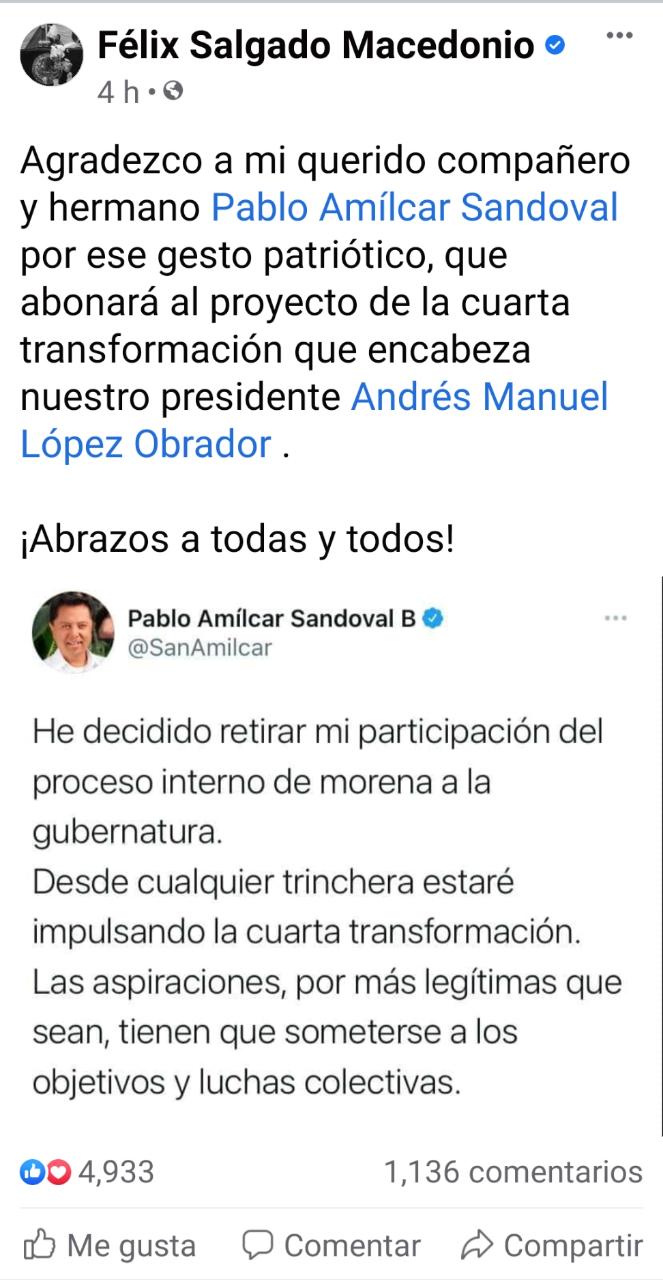Share the post with Compartir
Image resolution: width=663 pixels, height=1280 pixels.
(x=551, y=1245)
